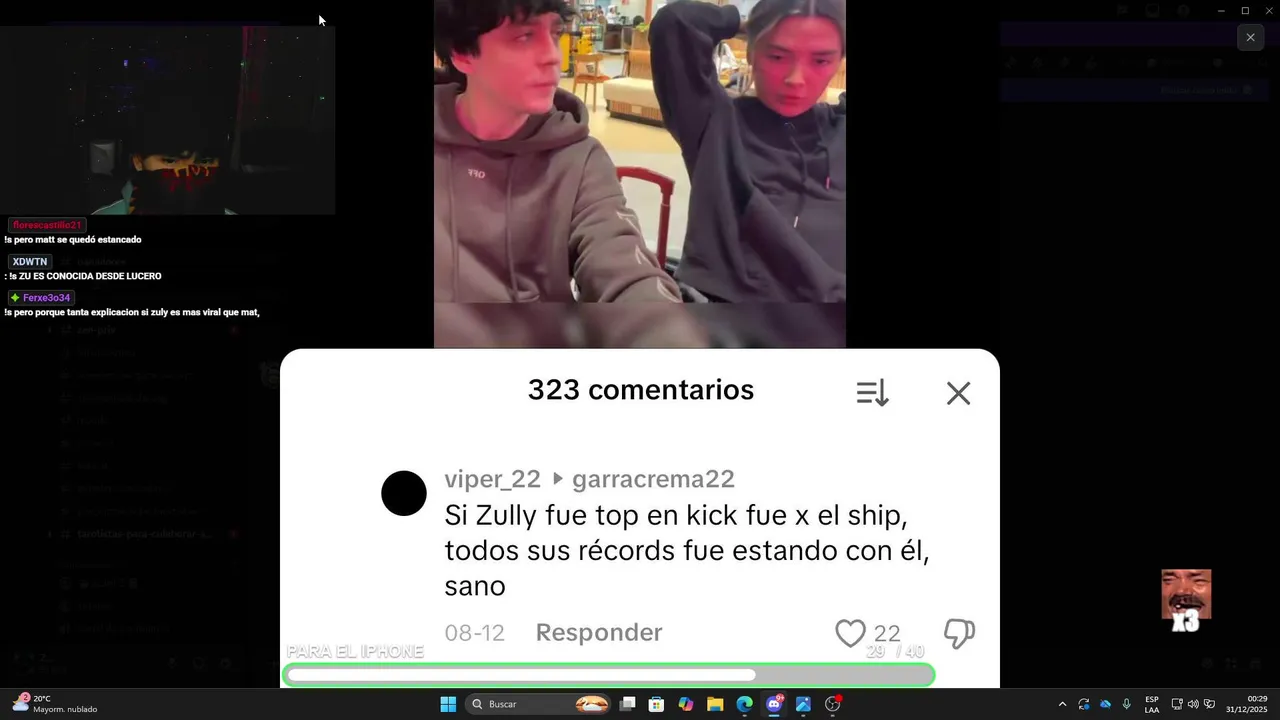1280x720 pixels.
Task: Open viper_22's profile
Action: tap(492, 479)
